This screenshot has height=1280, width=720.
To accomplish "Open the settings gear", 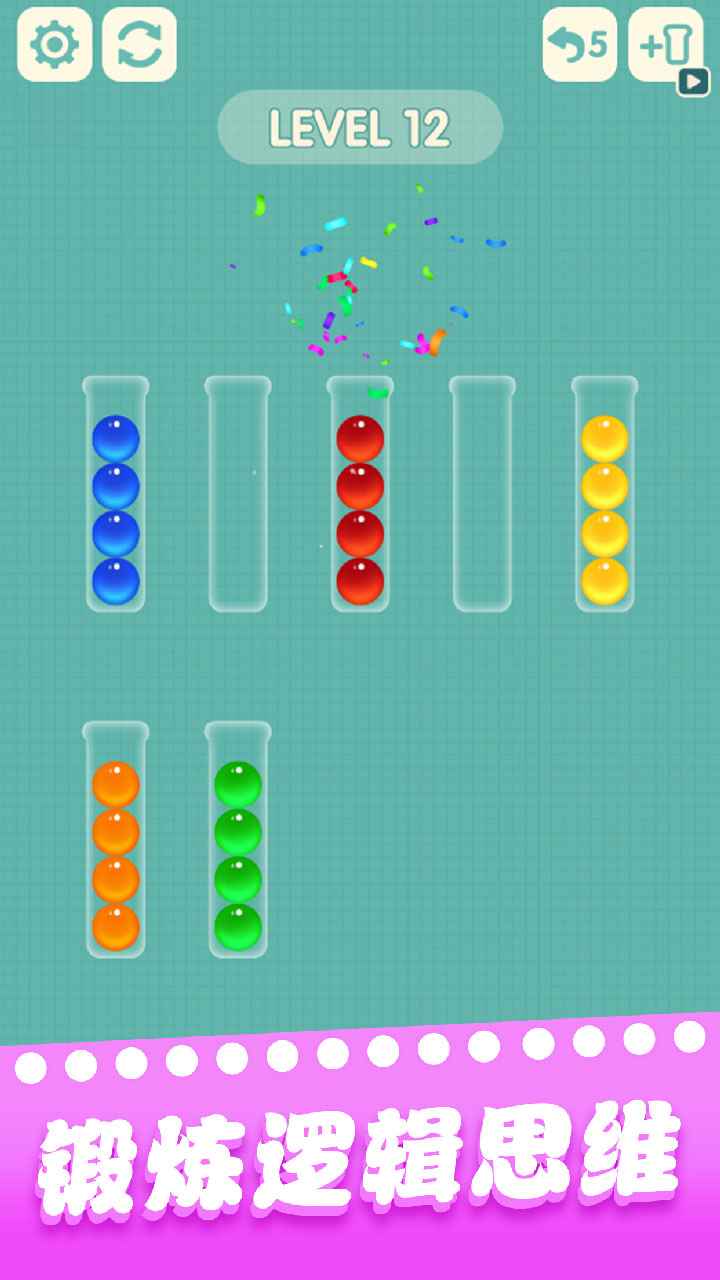I will click(x=55, y=44).
